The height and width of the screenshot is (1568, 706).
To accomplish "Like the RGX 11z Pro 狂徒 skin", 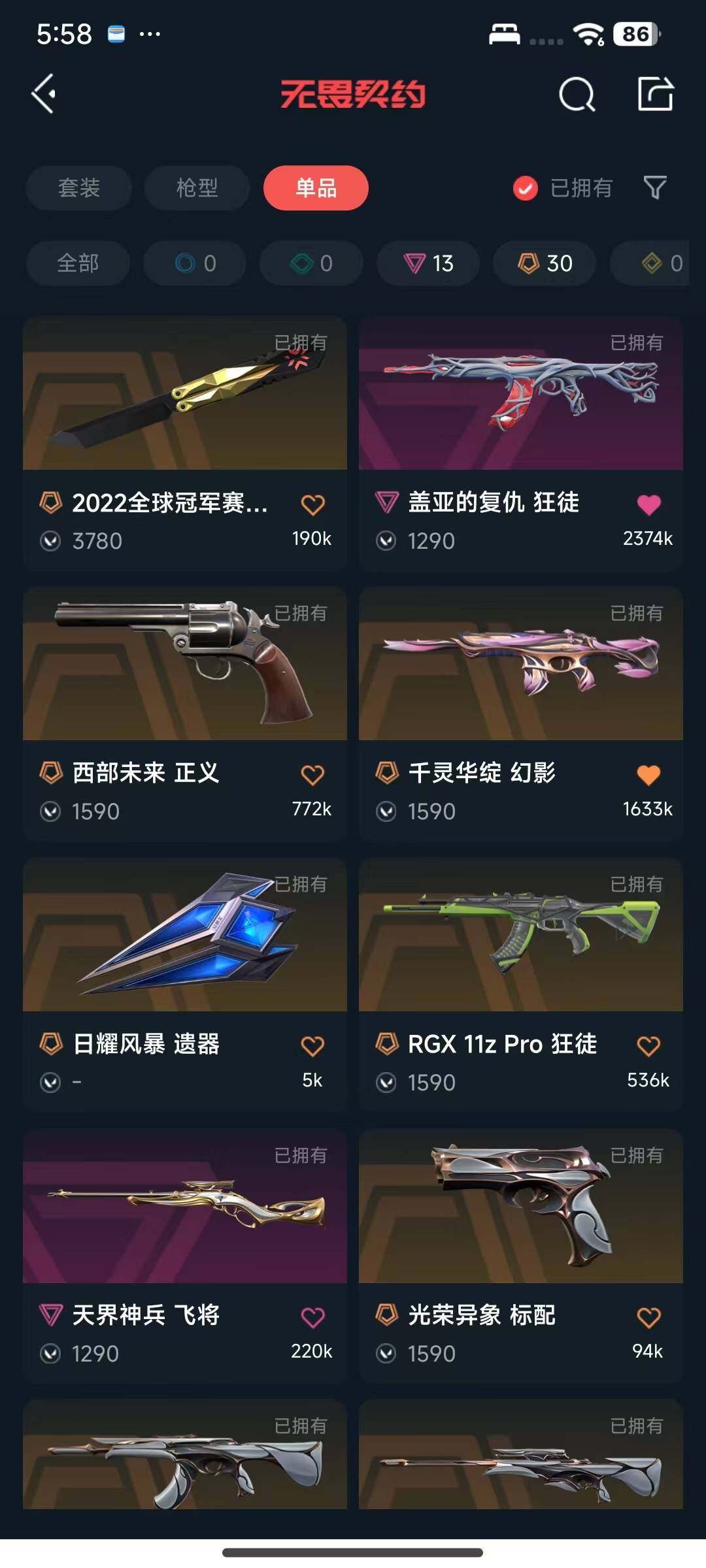I will [x=648, y=1046].
